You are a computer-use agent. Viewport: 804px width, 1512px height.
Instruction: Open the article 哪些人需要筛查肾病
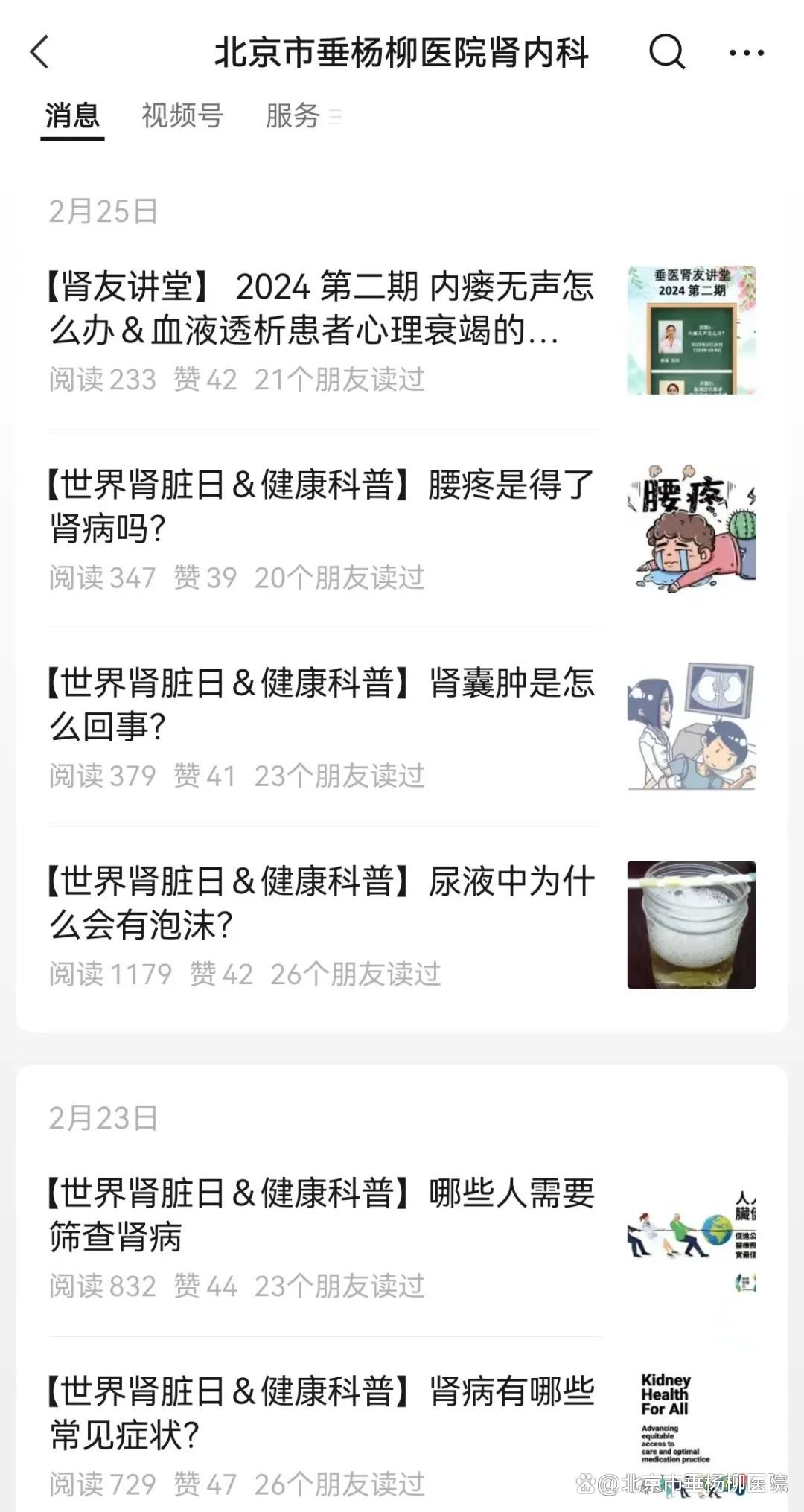(x=322, y=1214)
